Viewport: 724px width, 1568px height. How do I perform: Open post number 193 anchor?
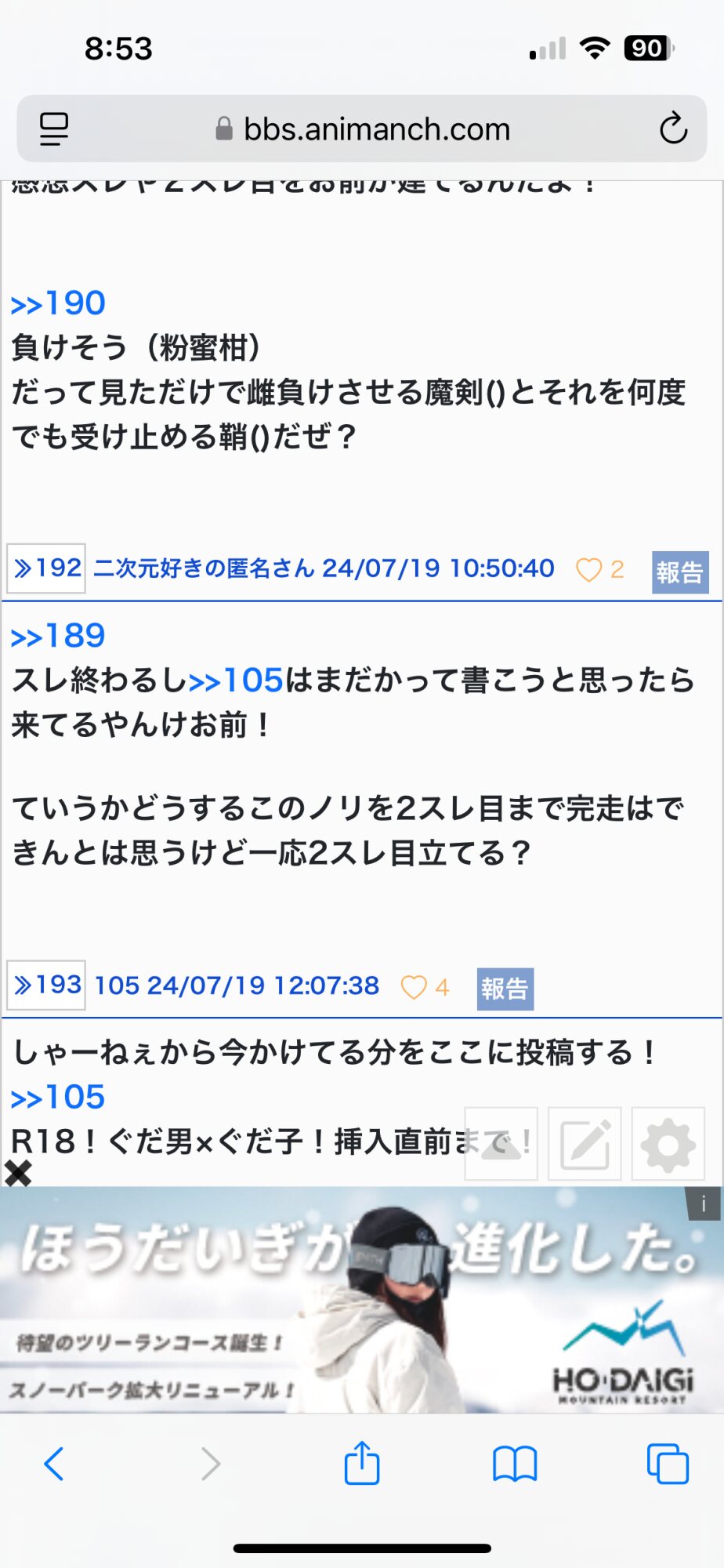pyautogui.click(x=46, y=985)
